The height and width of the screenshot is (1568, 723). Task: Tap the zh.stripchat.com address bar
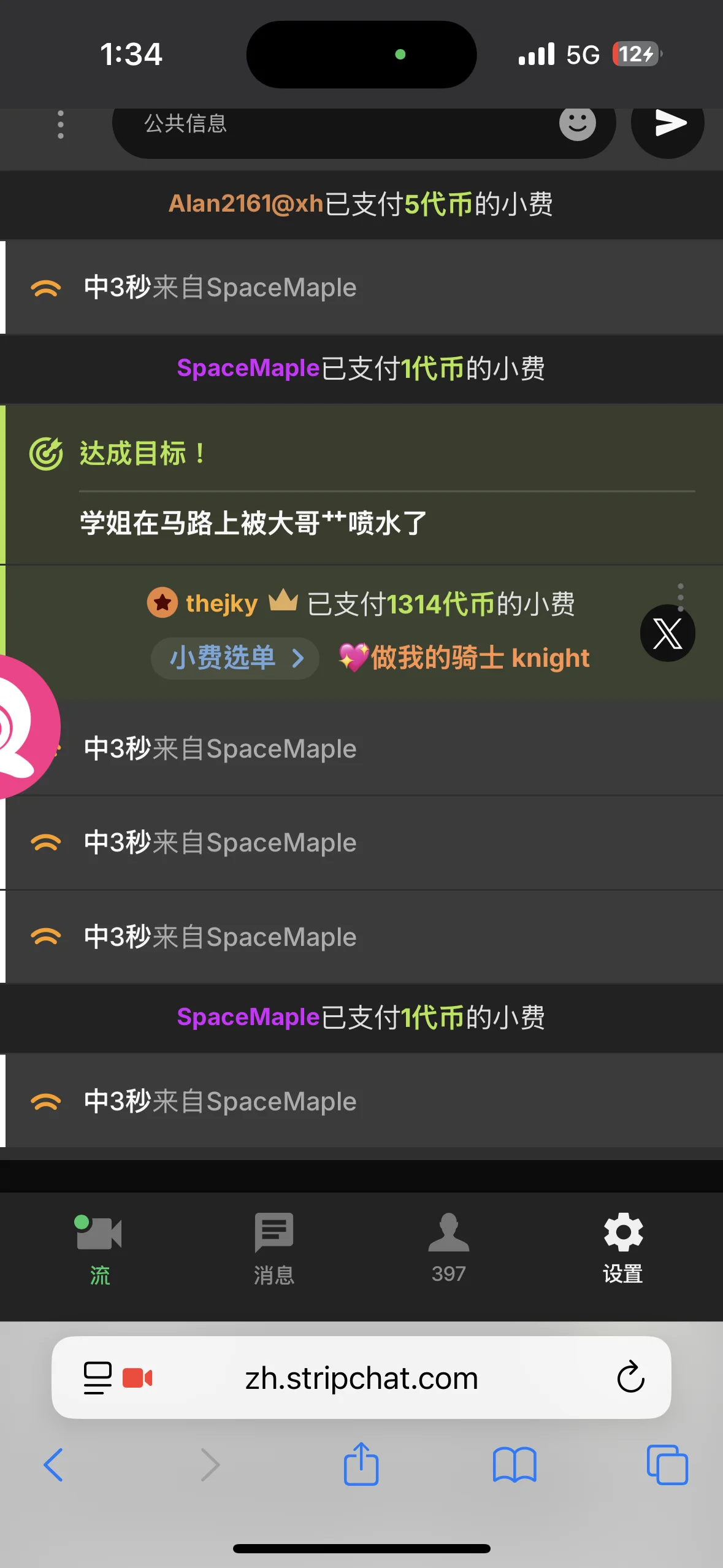361,1378
